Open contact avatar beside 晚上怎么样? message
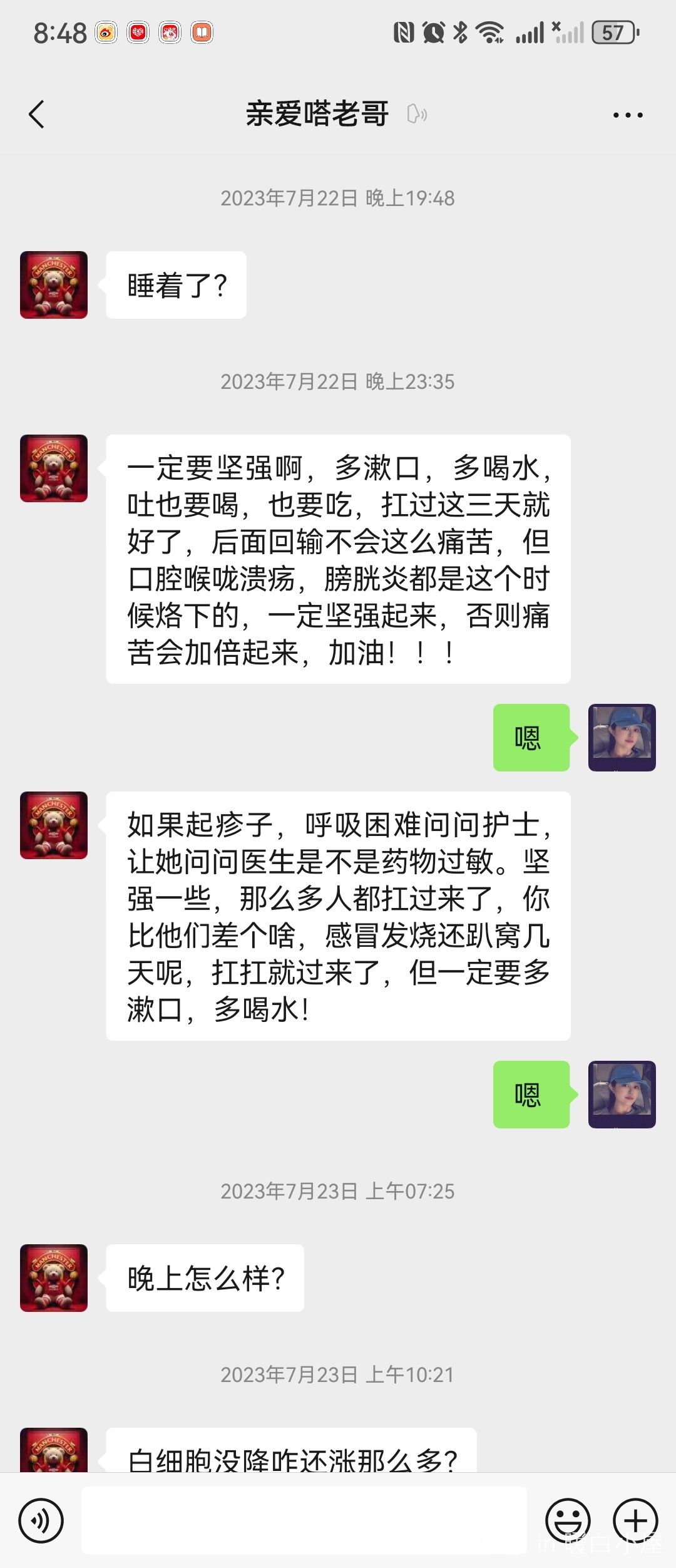This screenshot has width=676, height=1568. tap(54, 1278)
